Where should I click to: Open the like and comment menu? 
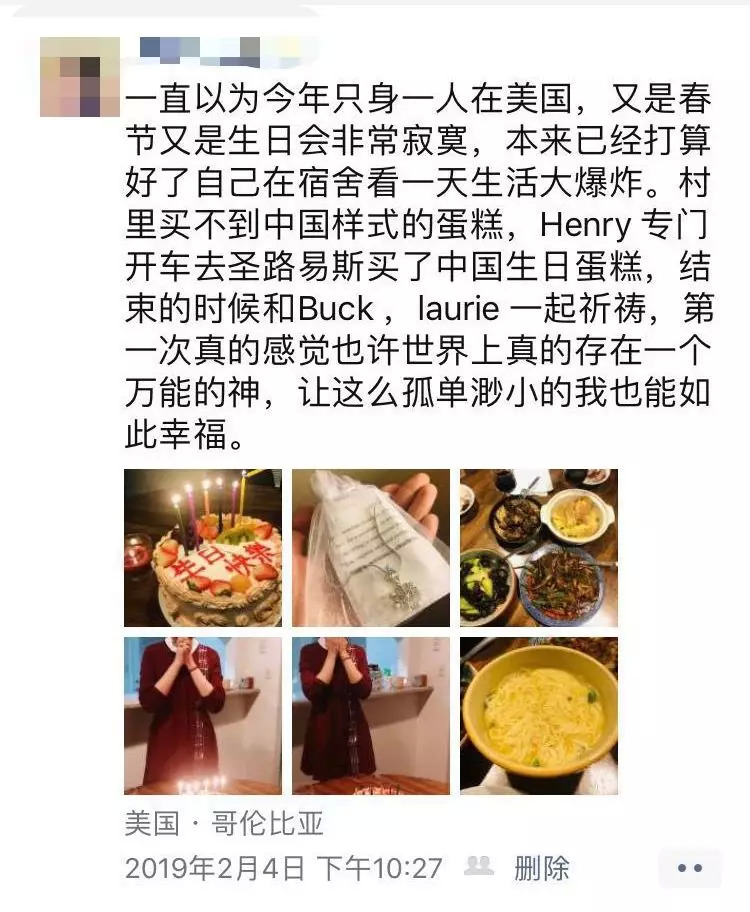pyautogui.click(x=690, y=868)
